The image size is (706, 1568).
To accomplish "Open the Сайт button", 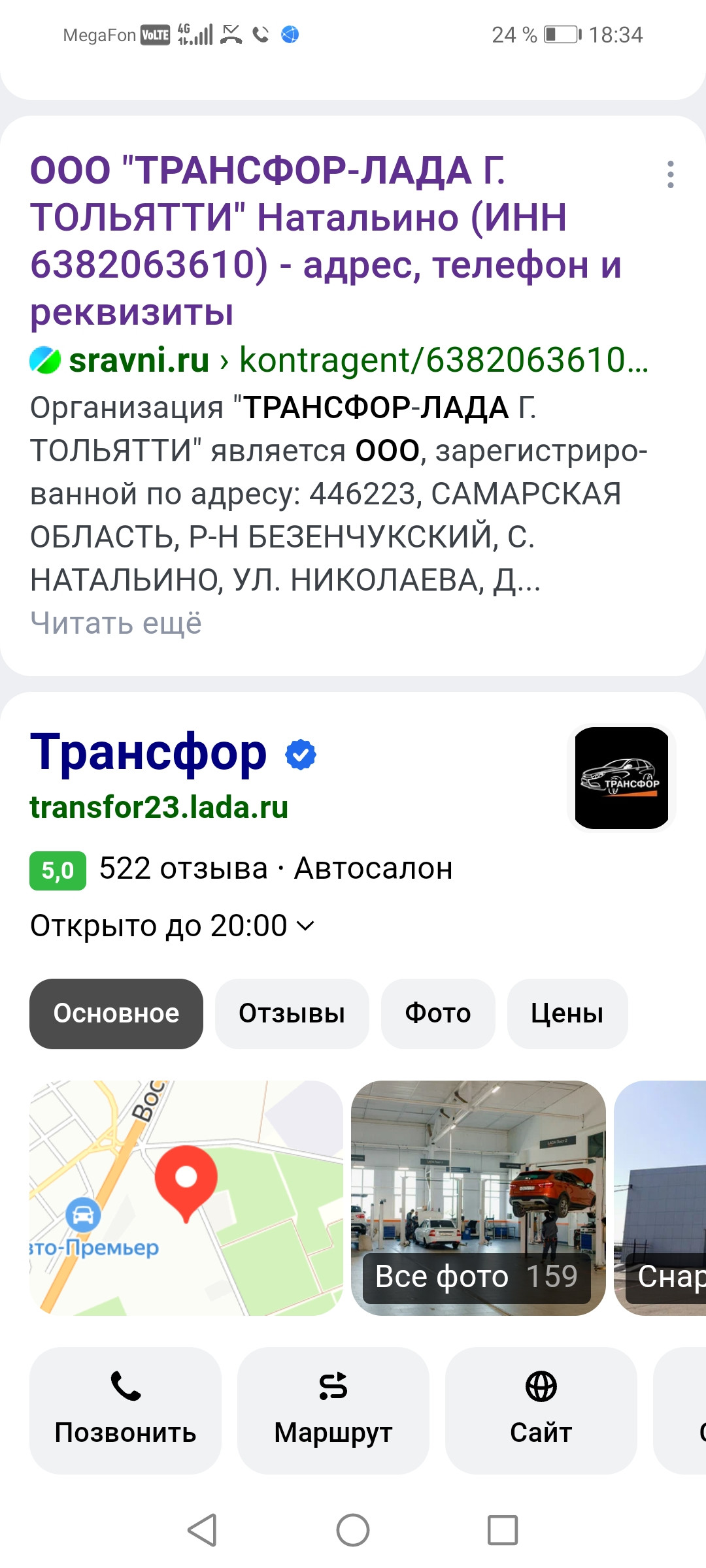I will 541,1410.
